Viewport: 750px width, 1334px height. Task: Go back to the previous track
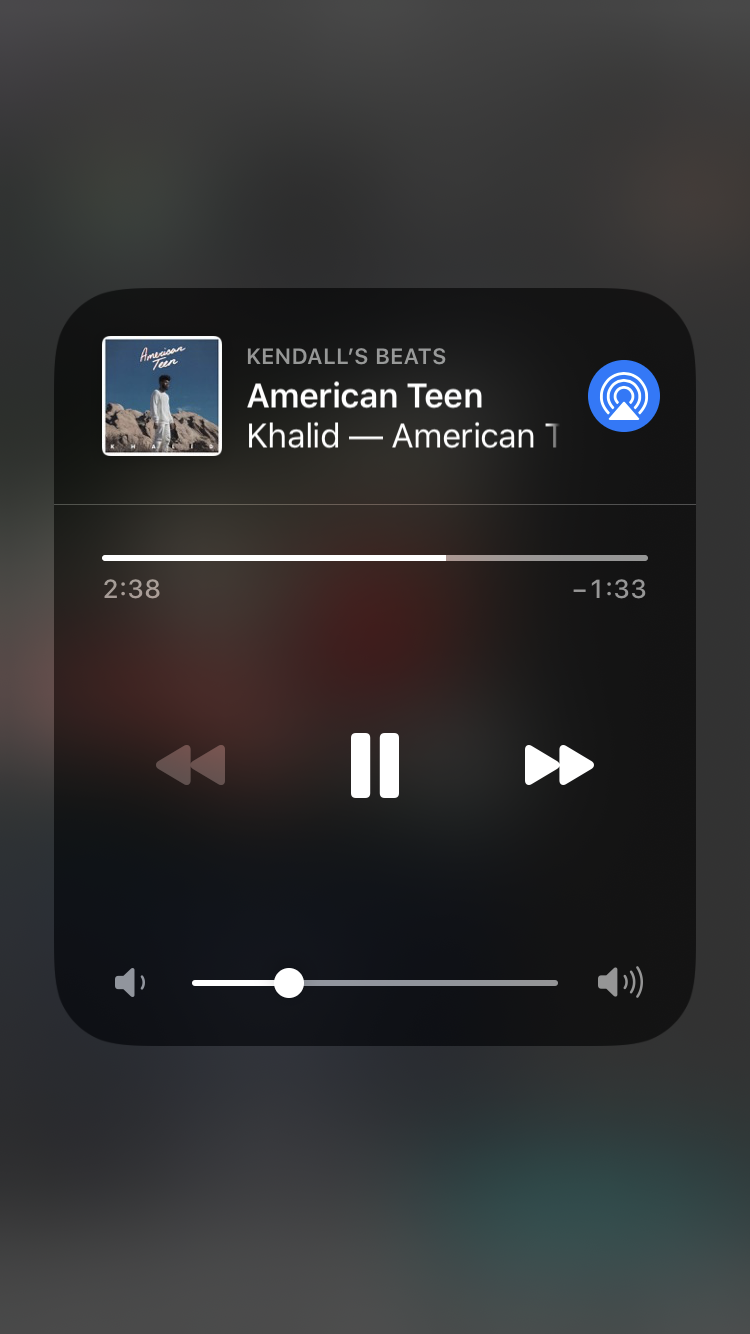[x=191, y=765]
